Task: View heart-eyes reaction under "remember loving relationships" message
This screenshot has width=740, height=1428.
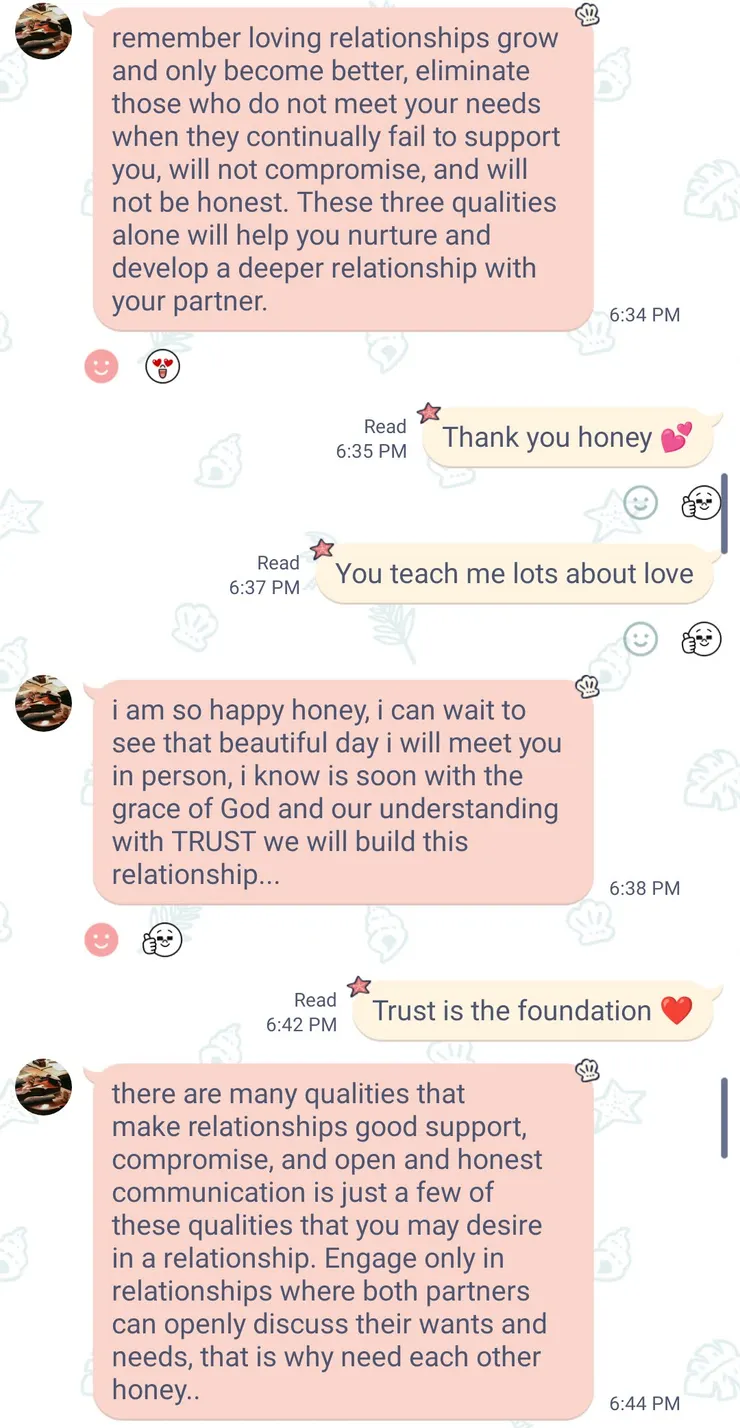Action: pyautogui.click(x=162, y=367)
